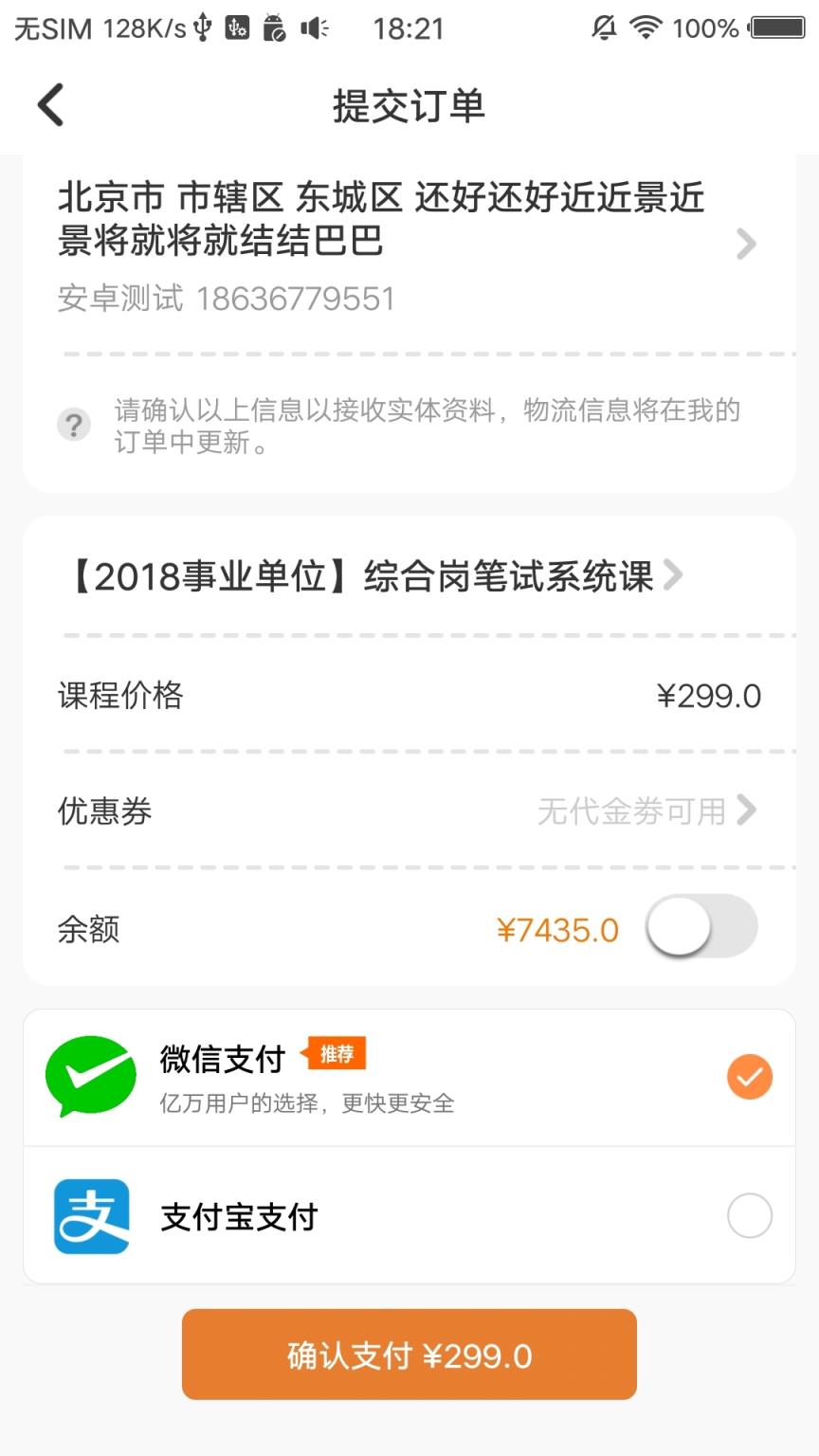
Task: Tap the back arrow at top left
Action: coord(49,104)
